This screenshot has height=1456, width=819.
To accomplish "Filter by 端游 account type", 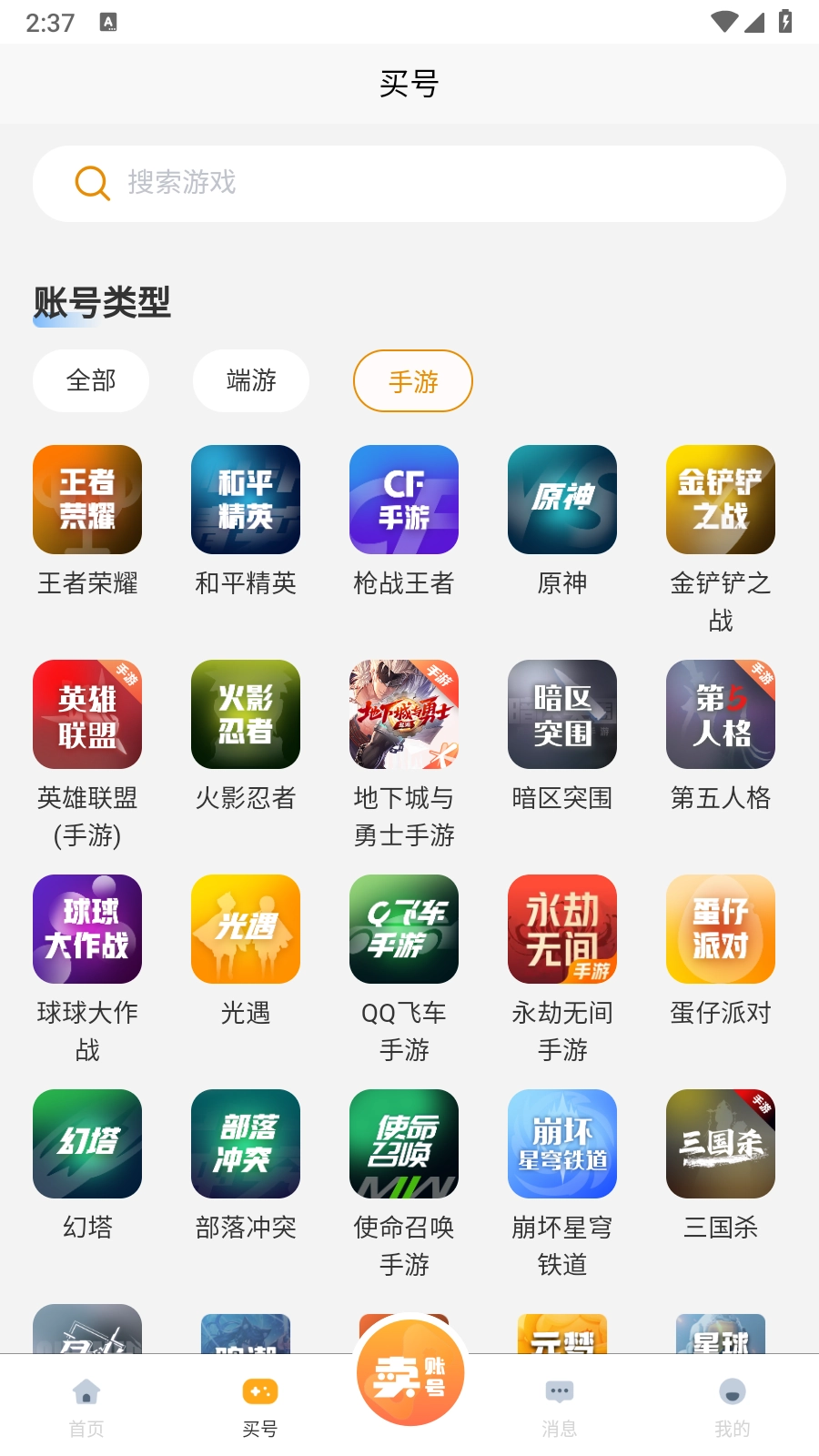I will click(x=251, y=380).
